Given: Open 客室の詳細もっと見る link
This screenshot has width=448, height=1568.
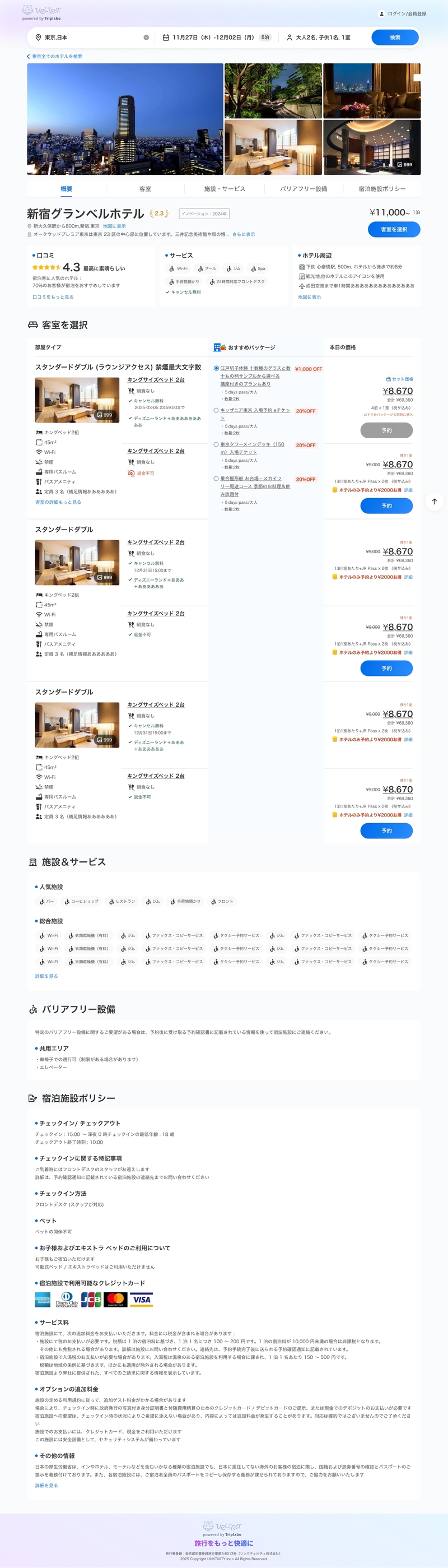Looking at the screenshot, I should pyautogui.click(x=58, y=502).
